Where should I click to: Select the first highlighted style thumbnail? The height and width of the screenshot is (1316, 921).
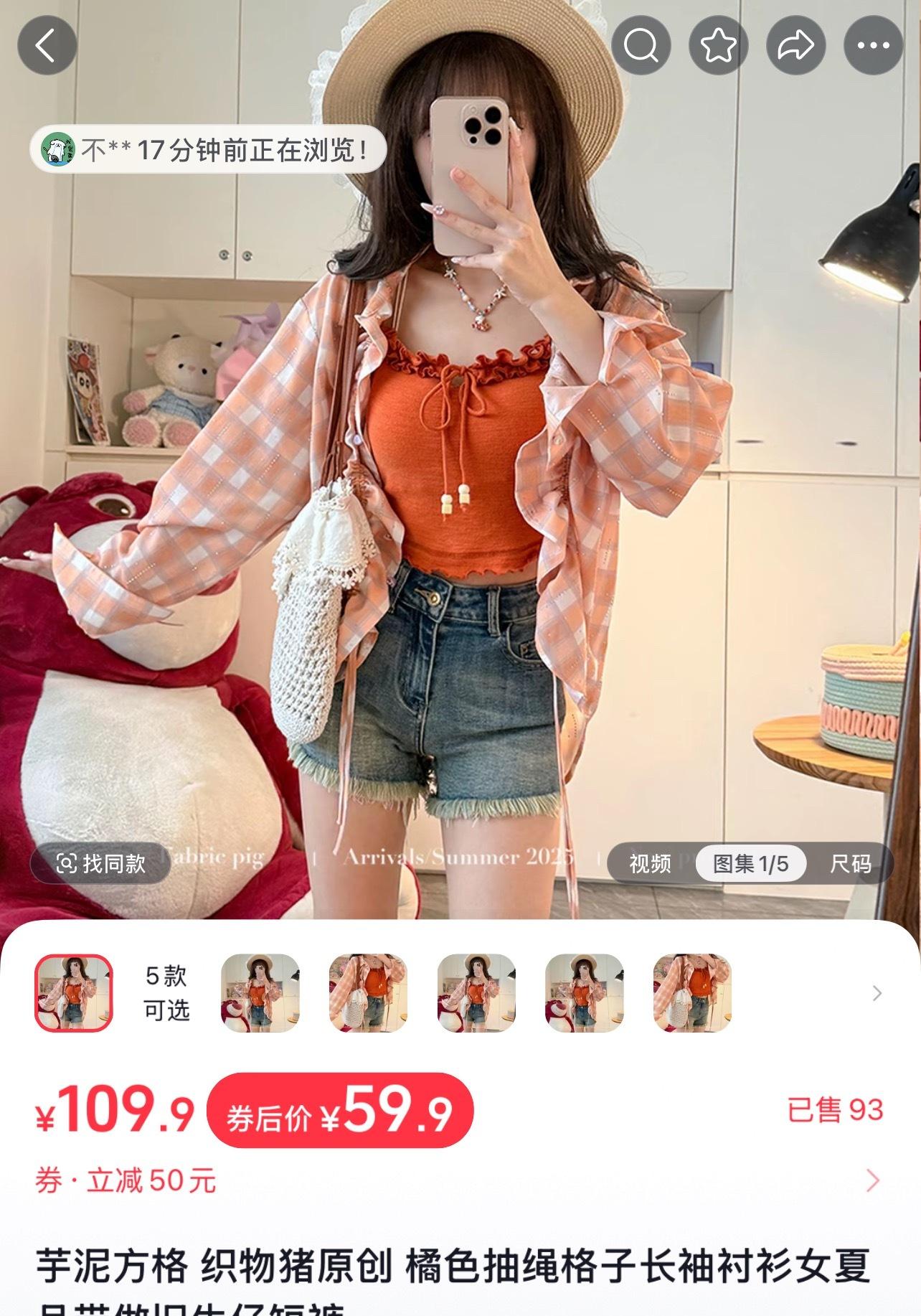pyautogui.click(x=74, y=993)
